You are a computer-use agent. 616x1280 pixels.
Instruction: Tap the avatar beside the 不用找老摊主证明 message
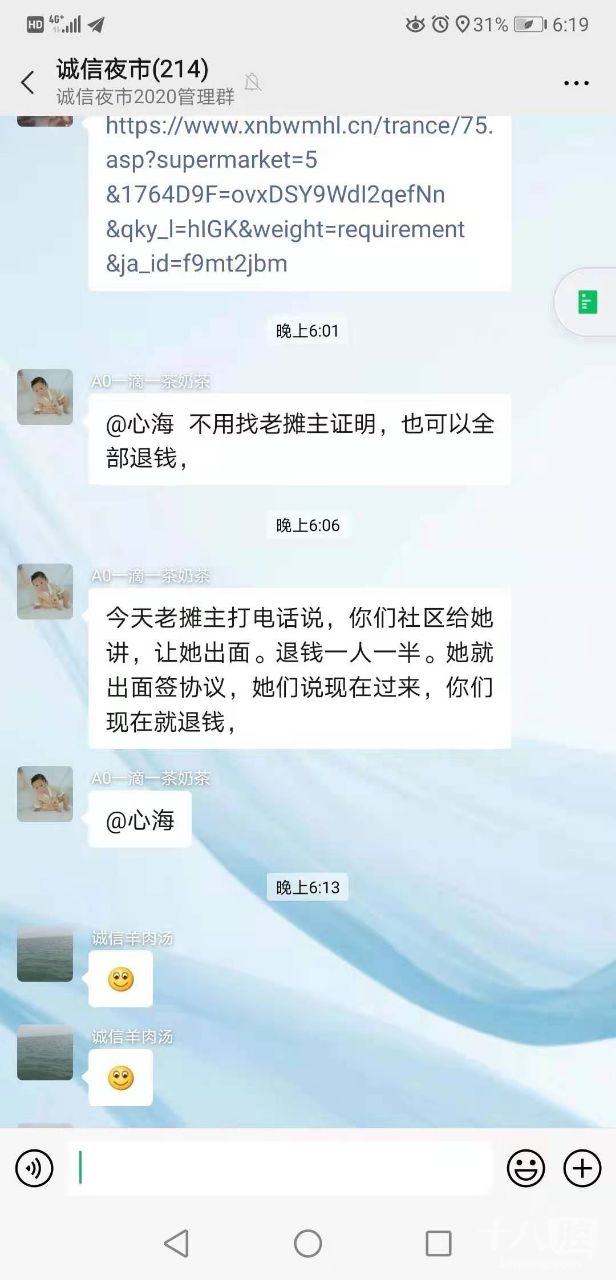click(x=45, y=397)
